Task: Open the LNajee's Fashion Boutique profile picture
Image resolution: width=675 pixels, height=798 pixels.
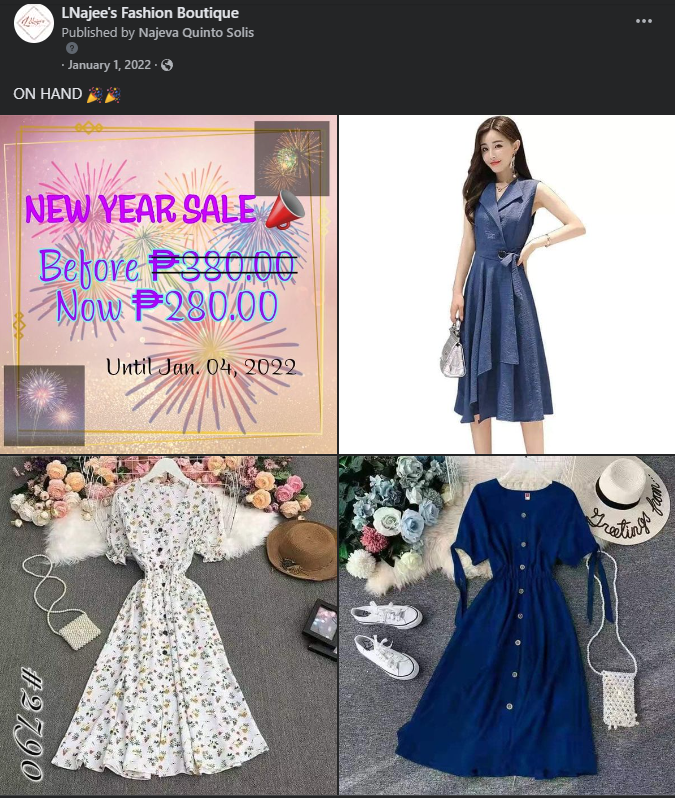Action: [33, 23]
